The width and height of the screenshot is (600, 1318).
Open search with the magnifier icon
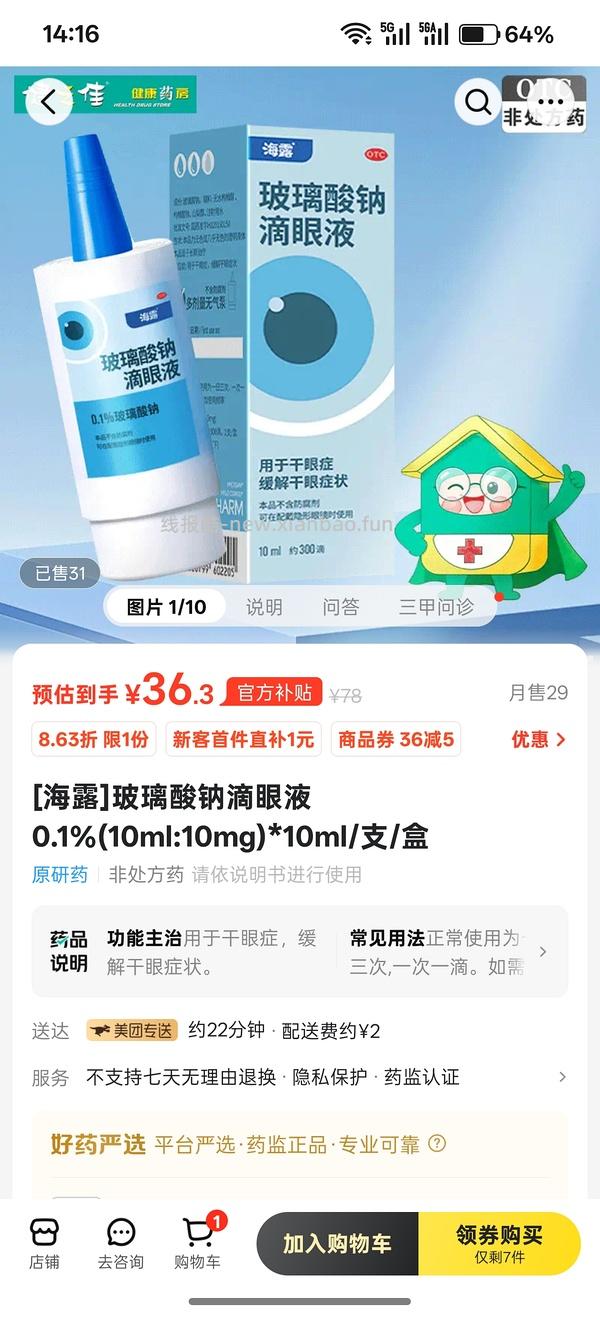point(478,102)
